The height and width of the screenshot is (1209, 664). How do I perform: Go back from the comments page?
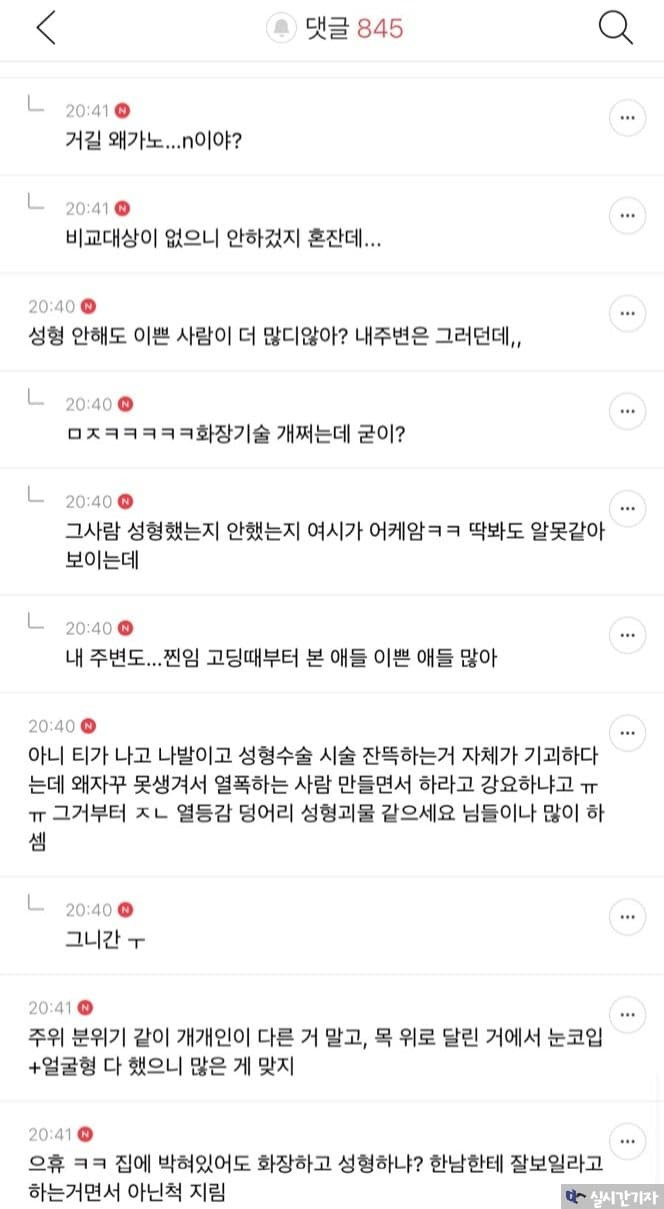(x=46, y=28)
